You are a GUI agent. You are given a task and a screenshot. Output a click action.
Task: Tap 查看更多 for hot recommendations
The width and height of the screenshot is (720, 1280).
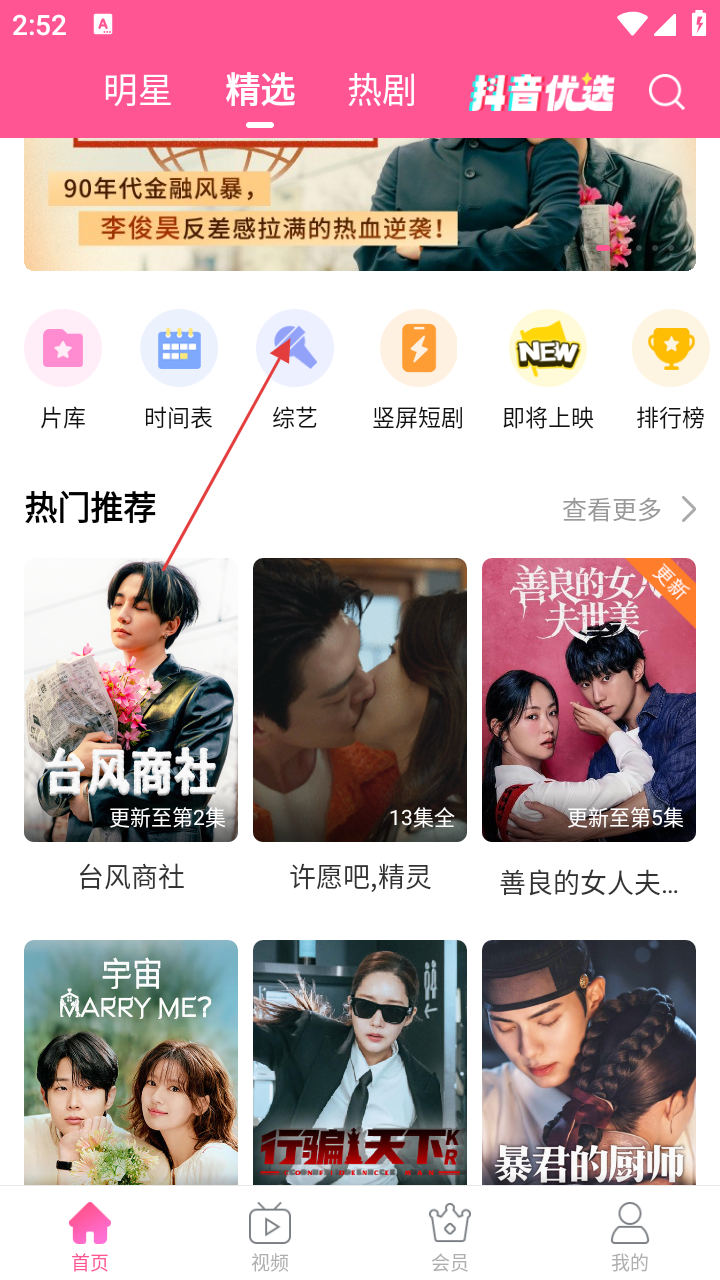629,510
